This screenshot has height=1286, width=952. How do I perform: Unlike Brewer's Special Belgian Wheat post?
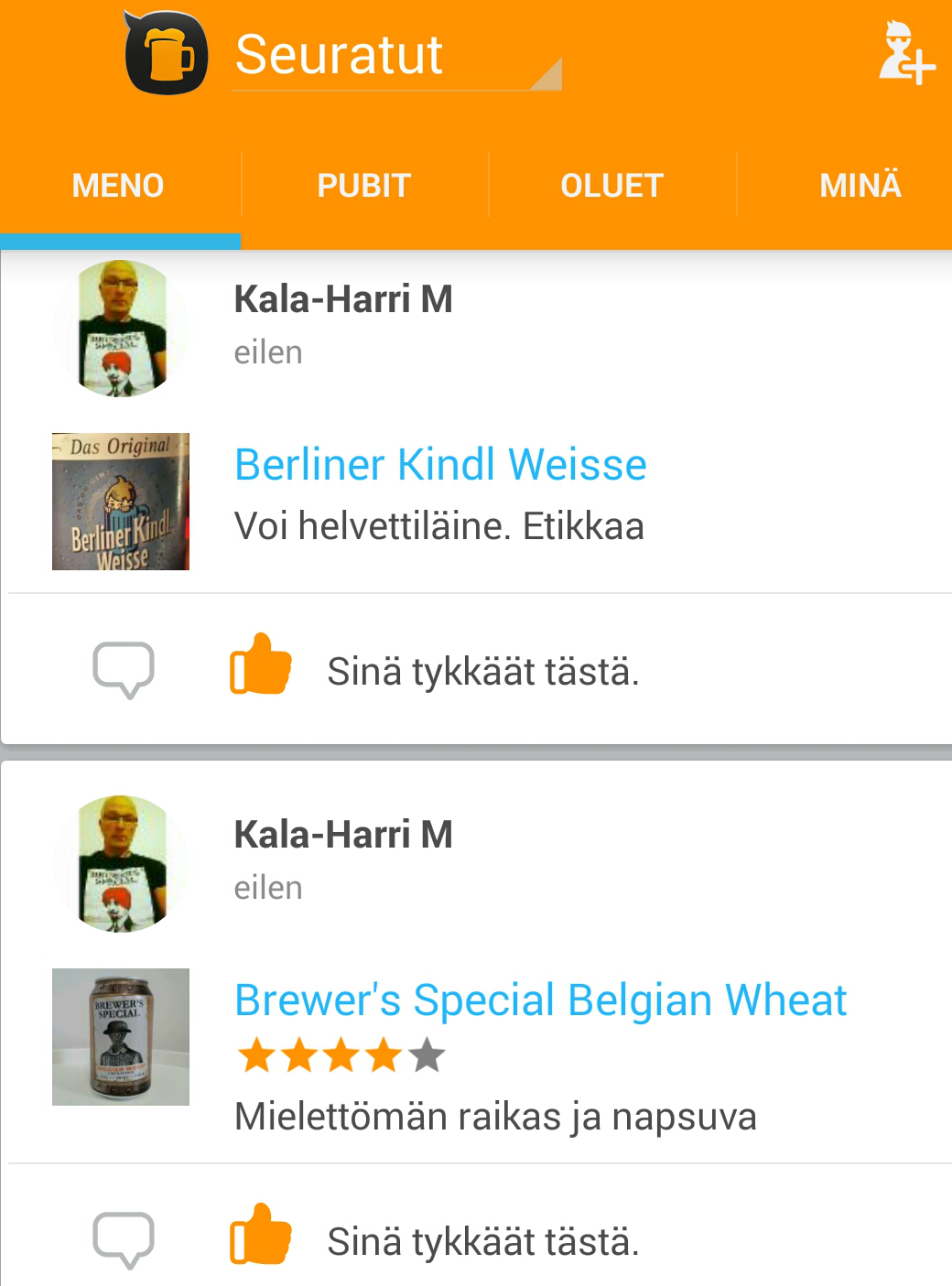pos(261,1236)
